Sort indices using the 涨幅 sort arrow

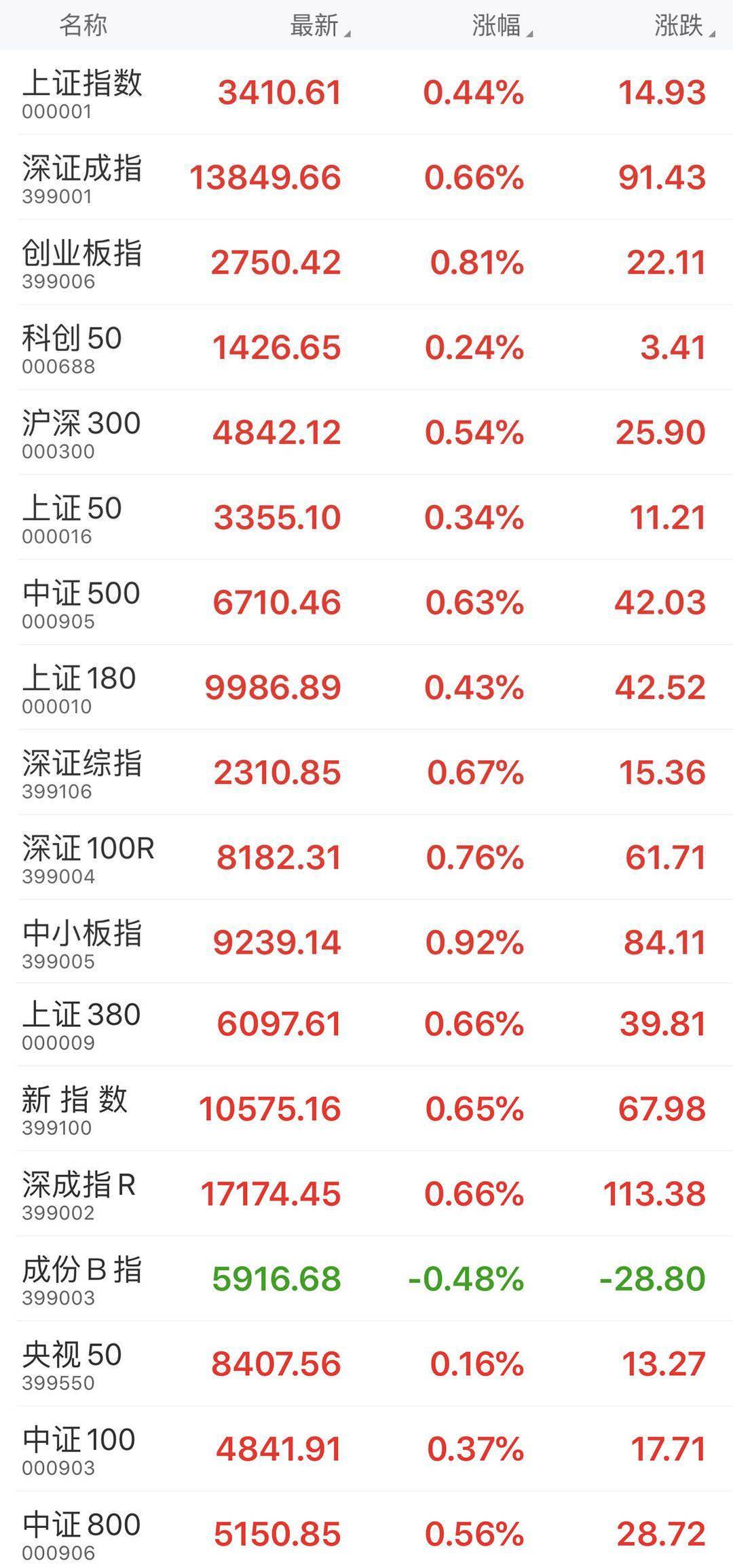(499, 24)
